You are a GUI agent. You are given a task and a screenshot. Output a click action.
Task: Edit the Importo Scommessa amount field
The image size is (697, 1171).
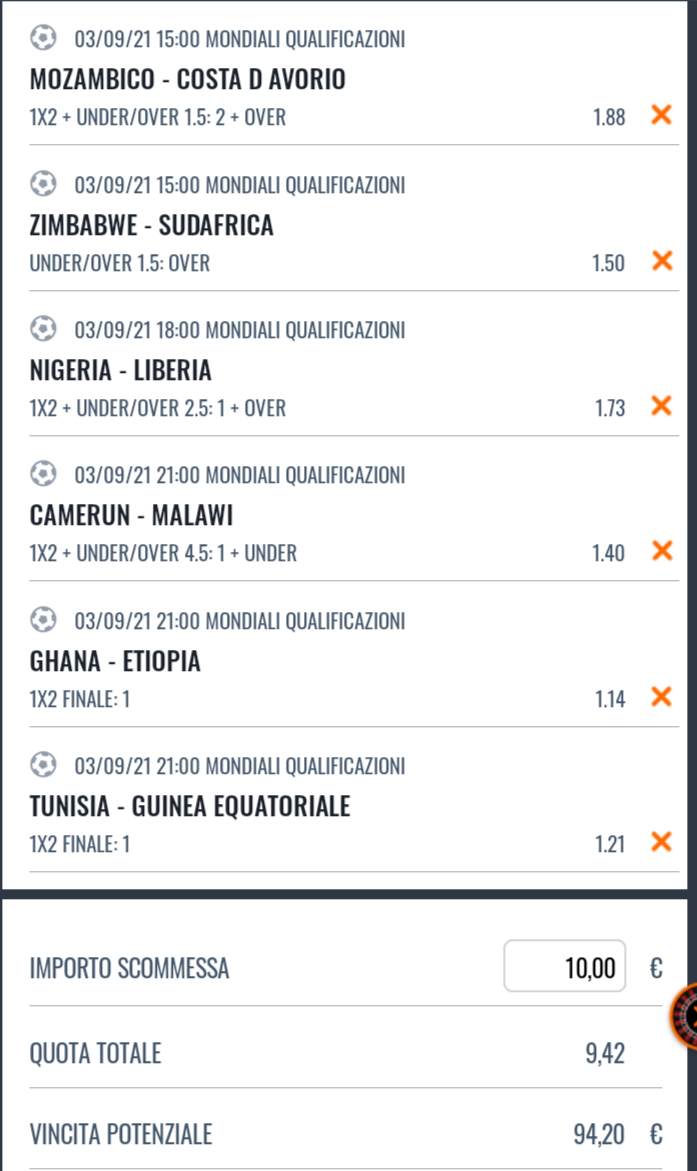click(x=565, y=966)
